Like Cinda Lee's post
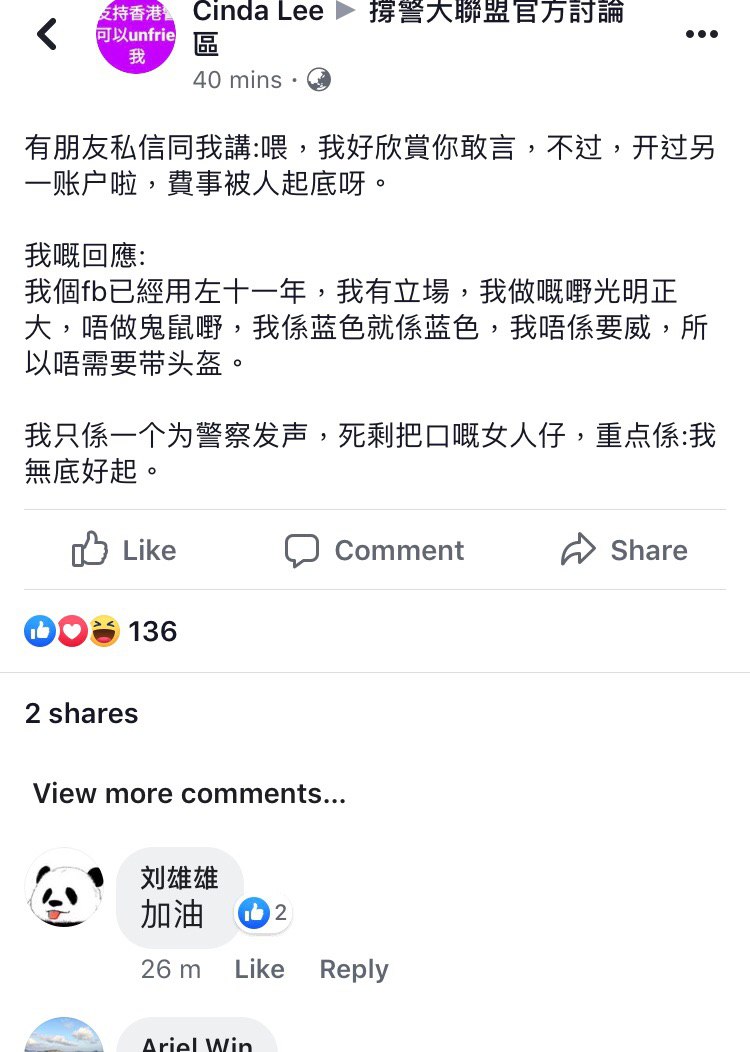Screen dimensions: 750x1052 pyautogui.click(x=124, y=550)
